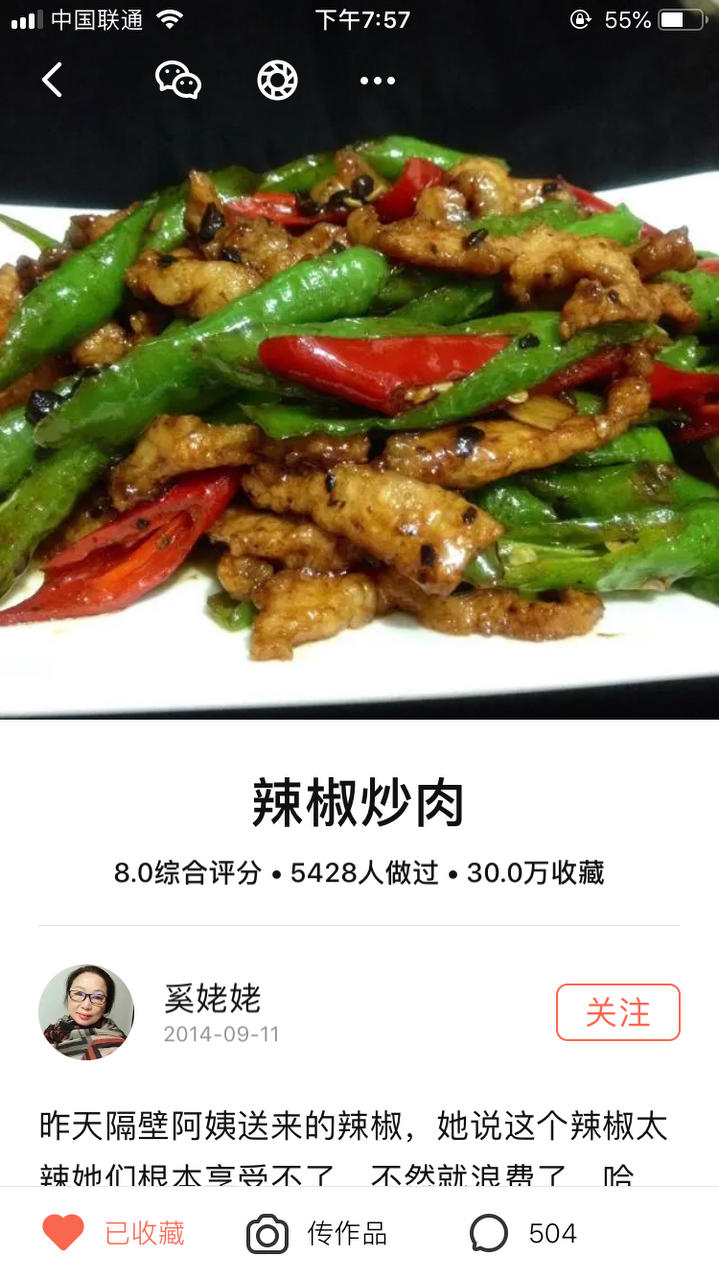Open the three-dot overflow menu

pyautogui.click(x=377, y=80)
